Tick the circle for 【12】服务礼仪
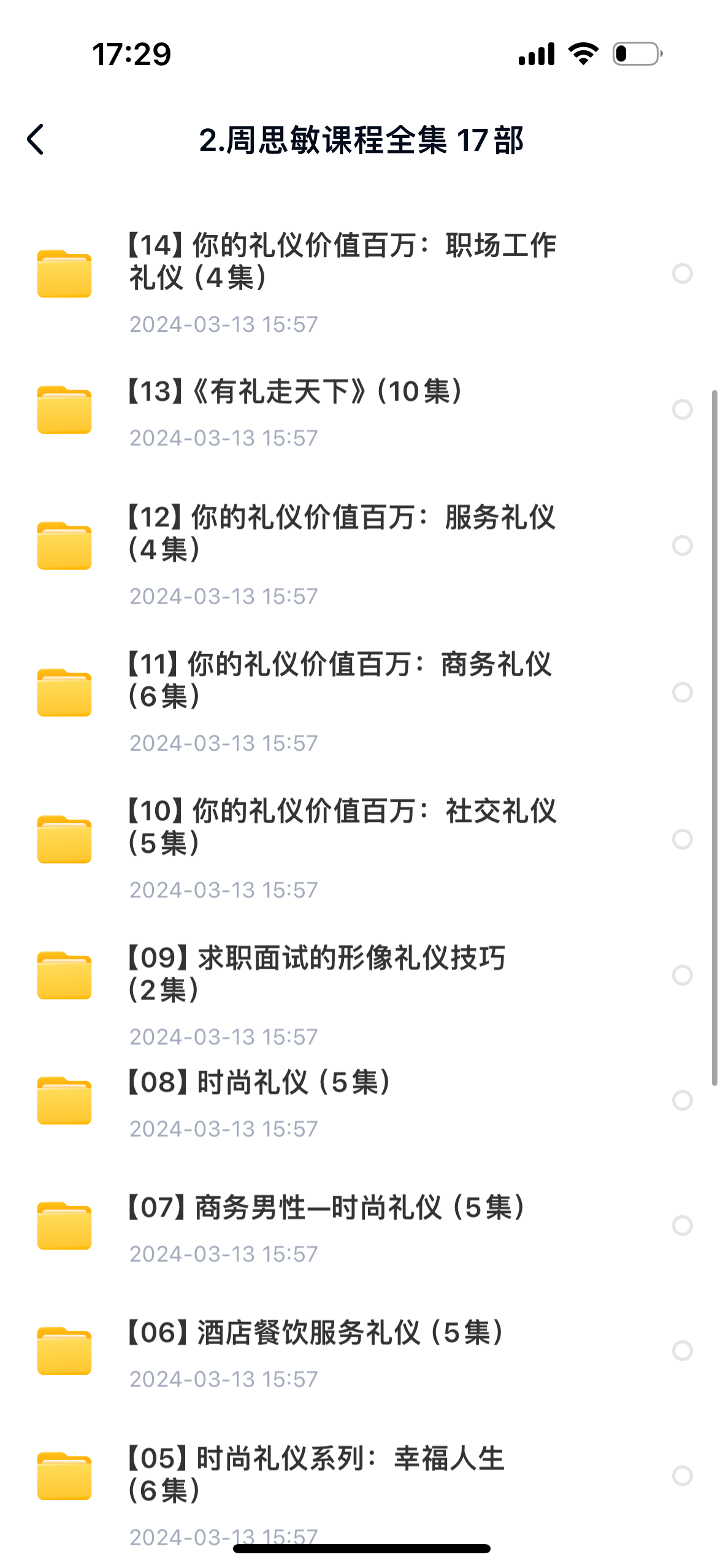 (682, 545)
